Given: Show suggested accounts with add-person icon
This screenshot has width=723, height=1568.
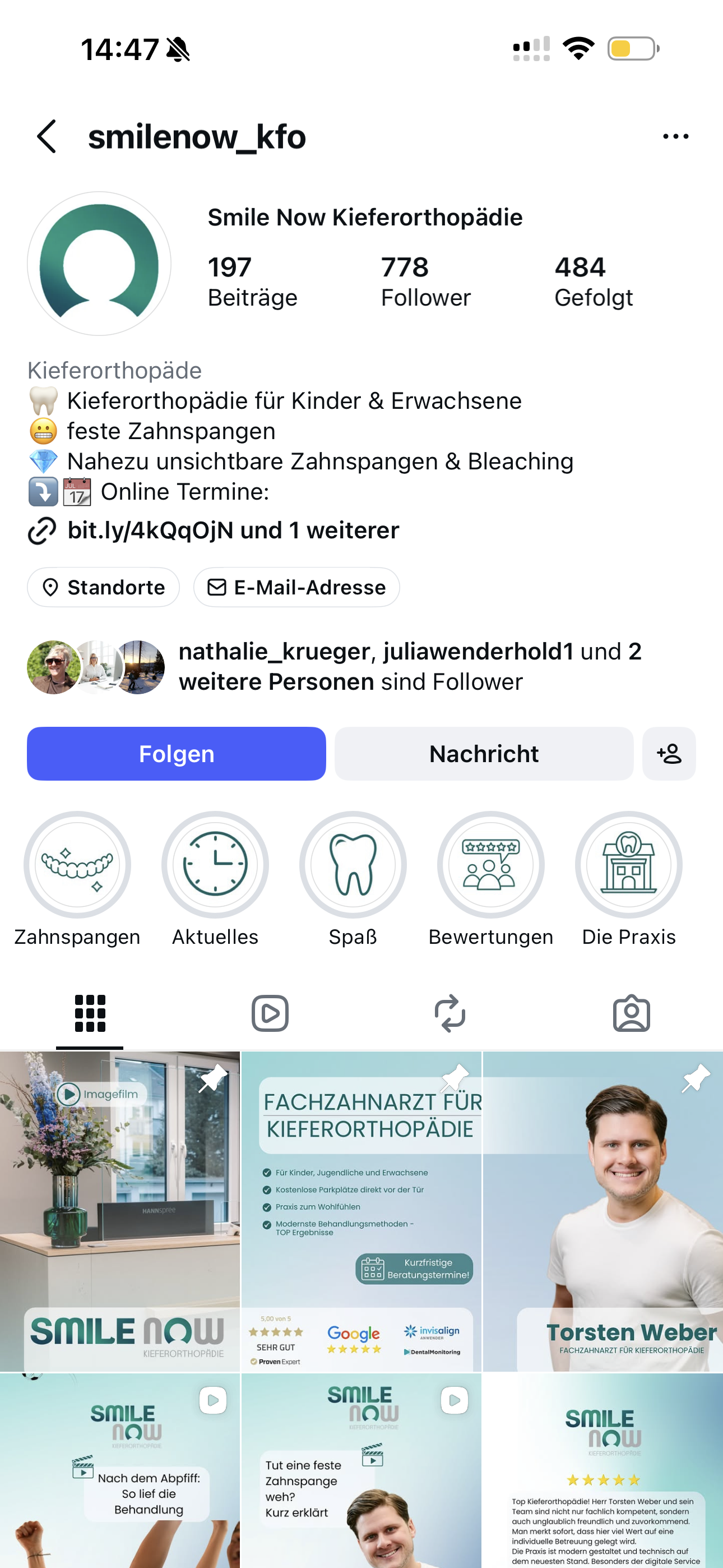Looking at the screenshot, I should pos(669,754).
